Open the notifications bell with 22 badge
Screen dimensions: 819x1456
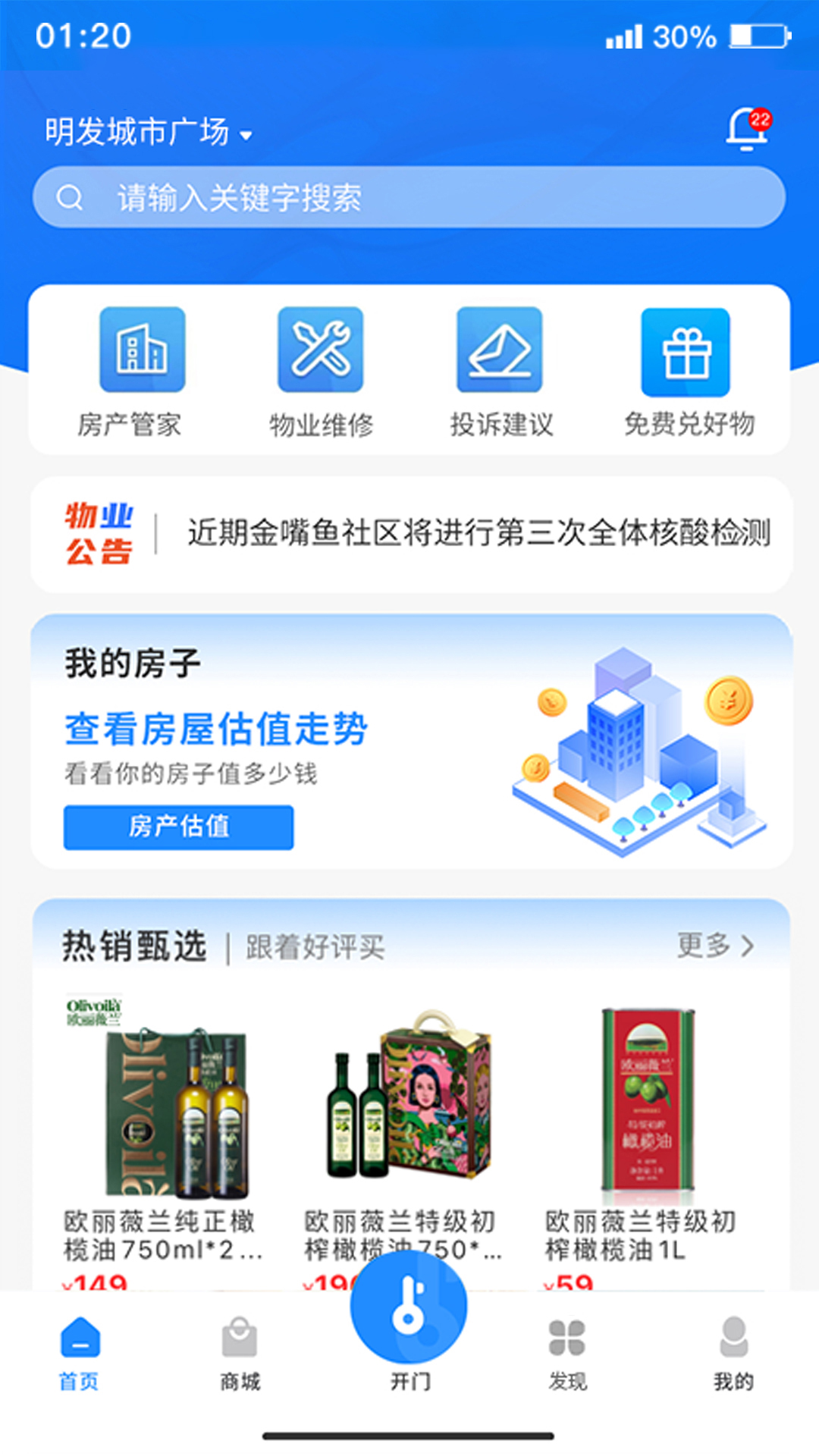748,129
